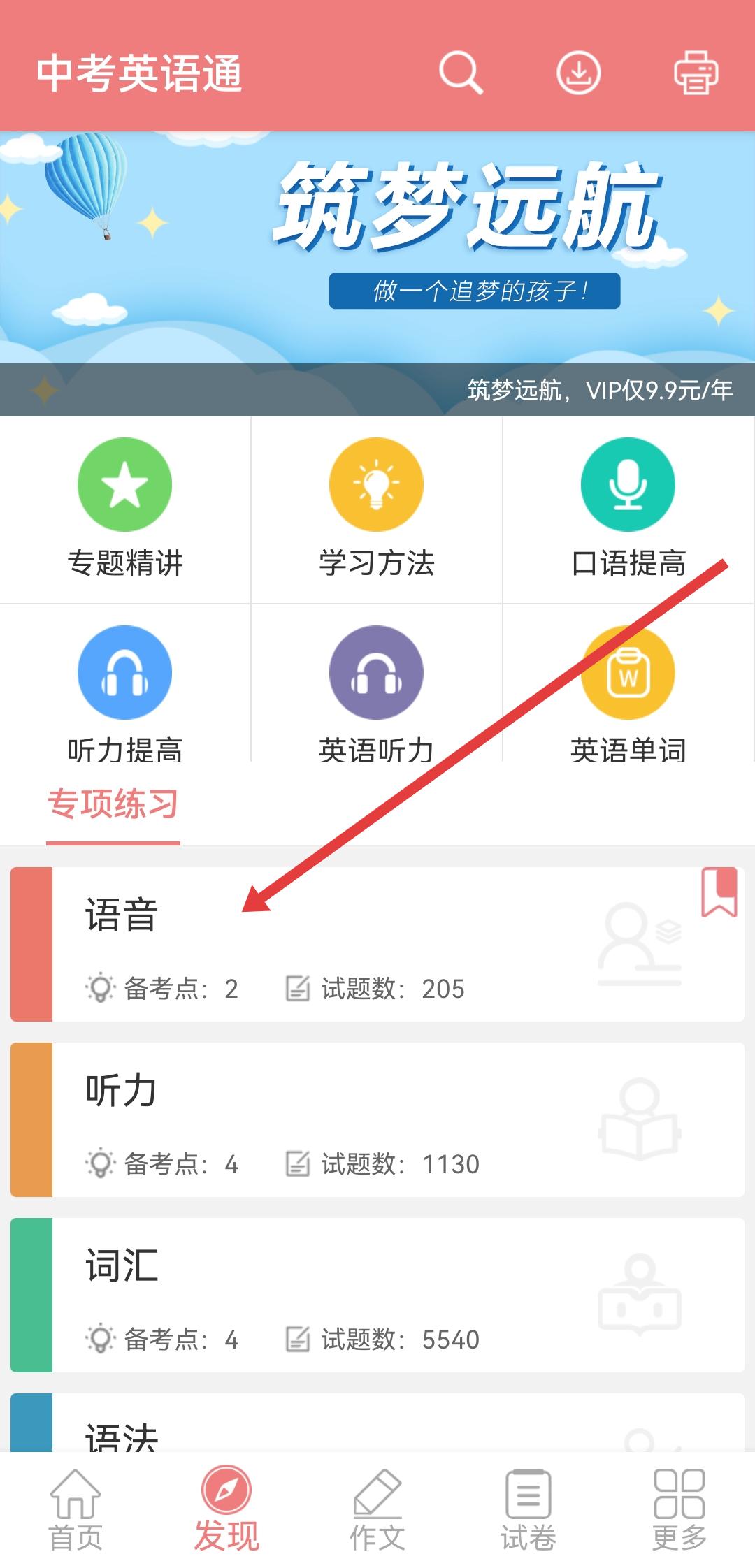Switch to the 更多 tab
This screenshot has width=755, height=1568.
pos(679,1509)
